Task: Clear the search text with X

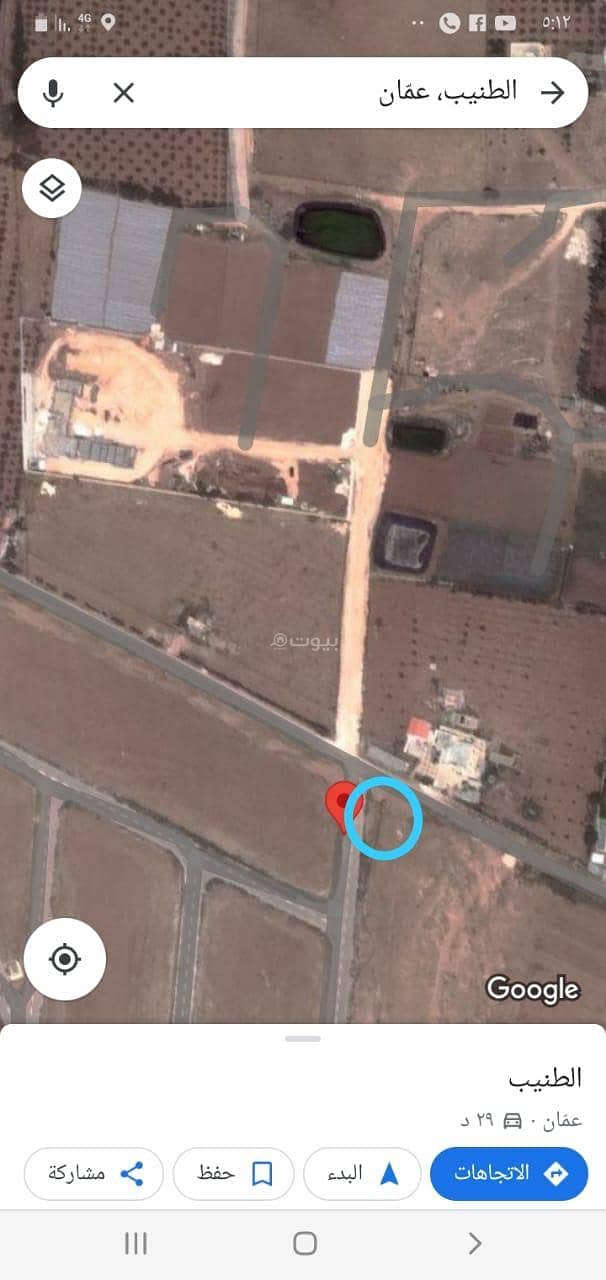Action: coord(123,93)
